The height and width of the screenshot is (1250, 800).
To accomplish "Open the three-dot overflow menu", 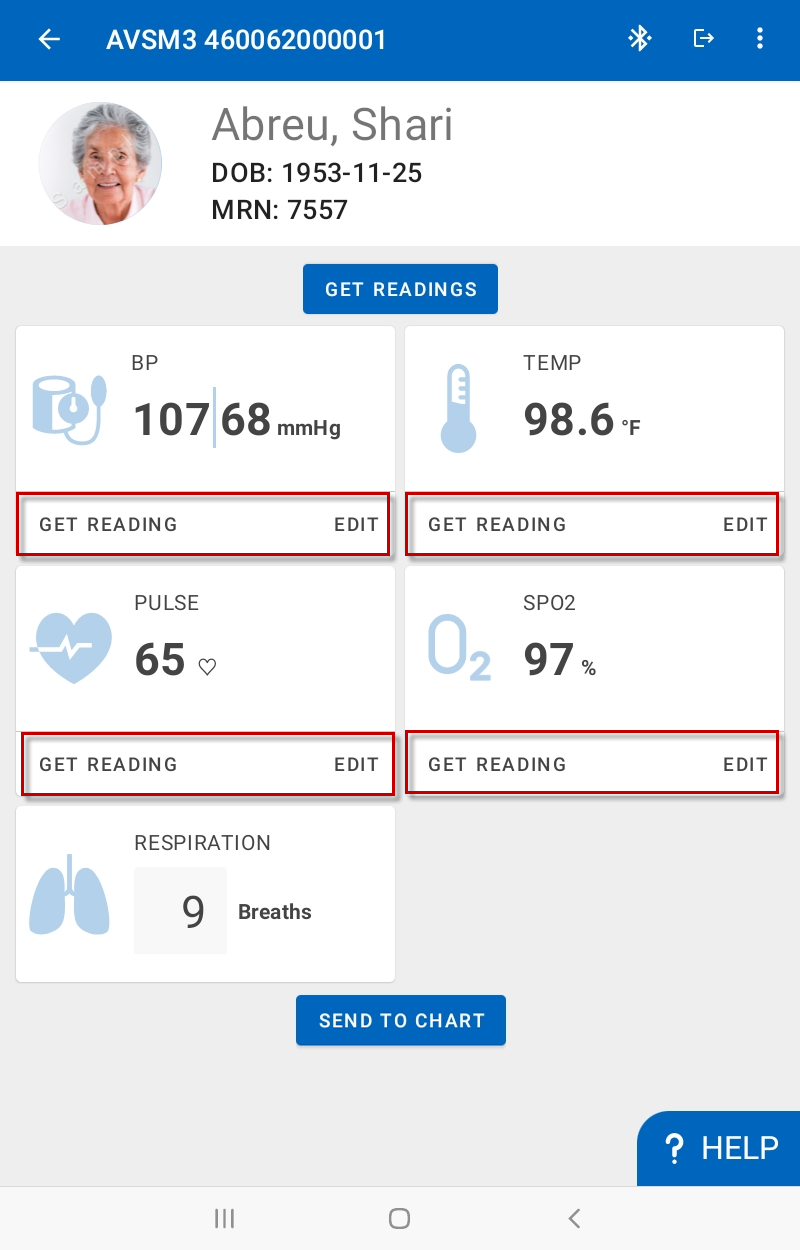I will coord(760,40).
